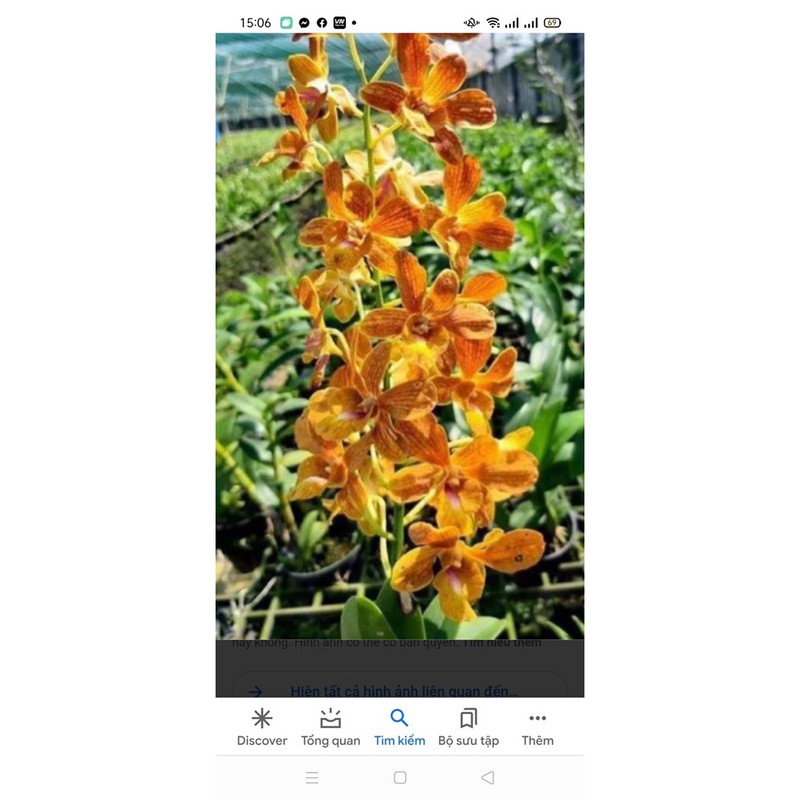Viewport: 800px width, 800px height.
Task: Open the Bộ sưu tập tab
Action: coord(468,727)
